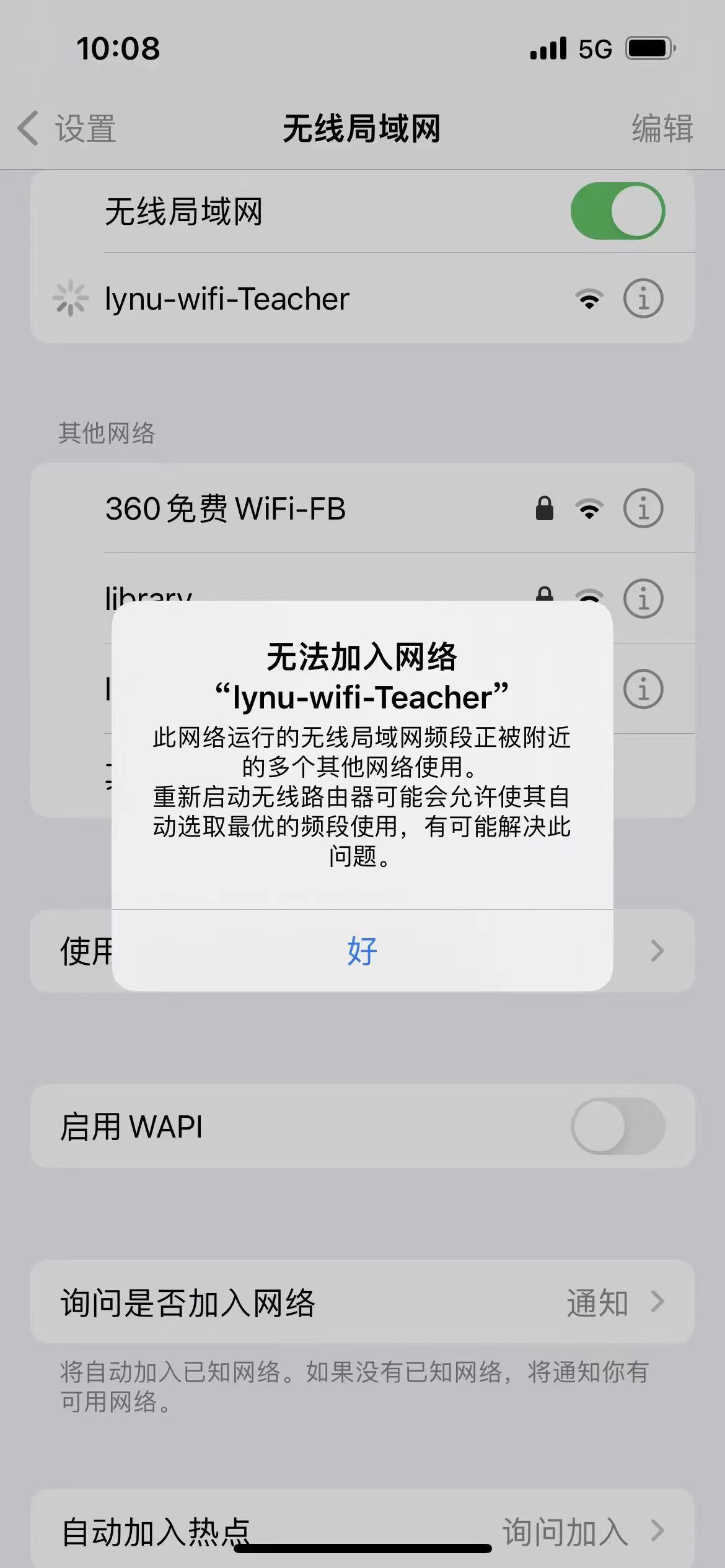Screen dimensions: 725x1568
Task: Turn off the 无线局域网 switch
Action: pyautogui.click(x=617, y=211)
